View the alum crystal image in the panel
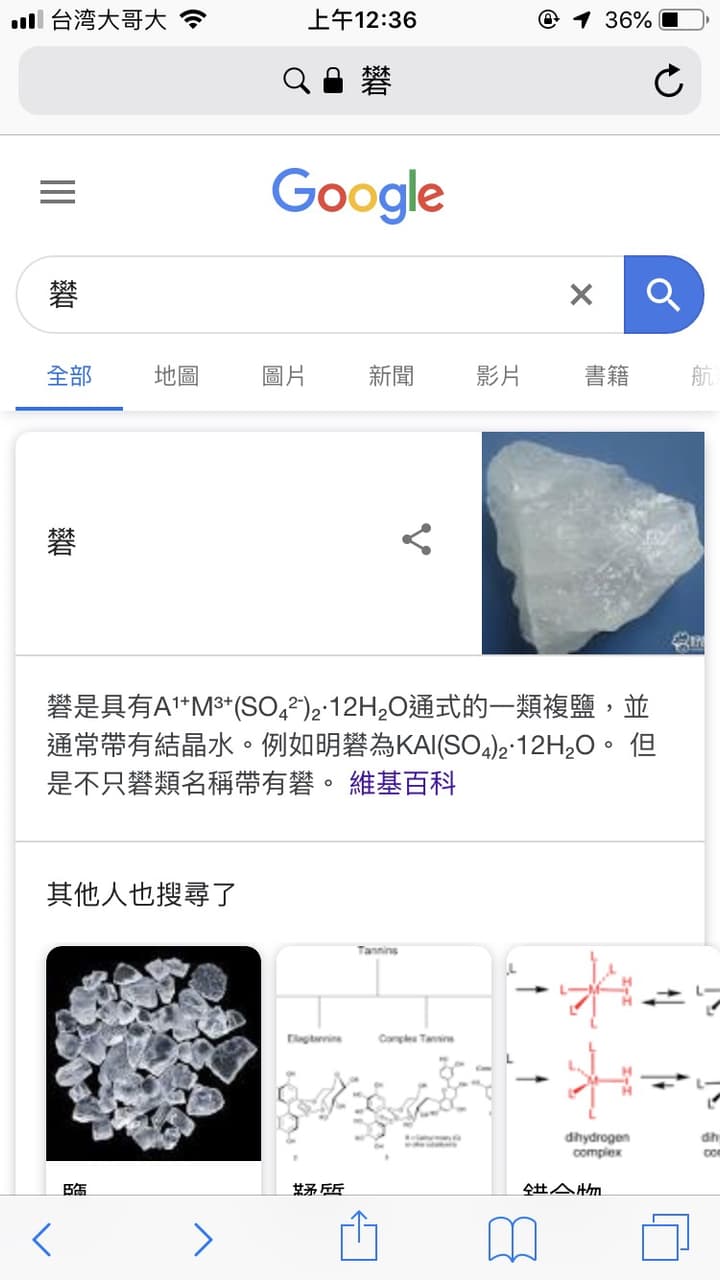This screenshot has height=1280, width=720. [592, 541]
